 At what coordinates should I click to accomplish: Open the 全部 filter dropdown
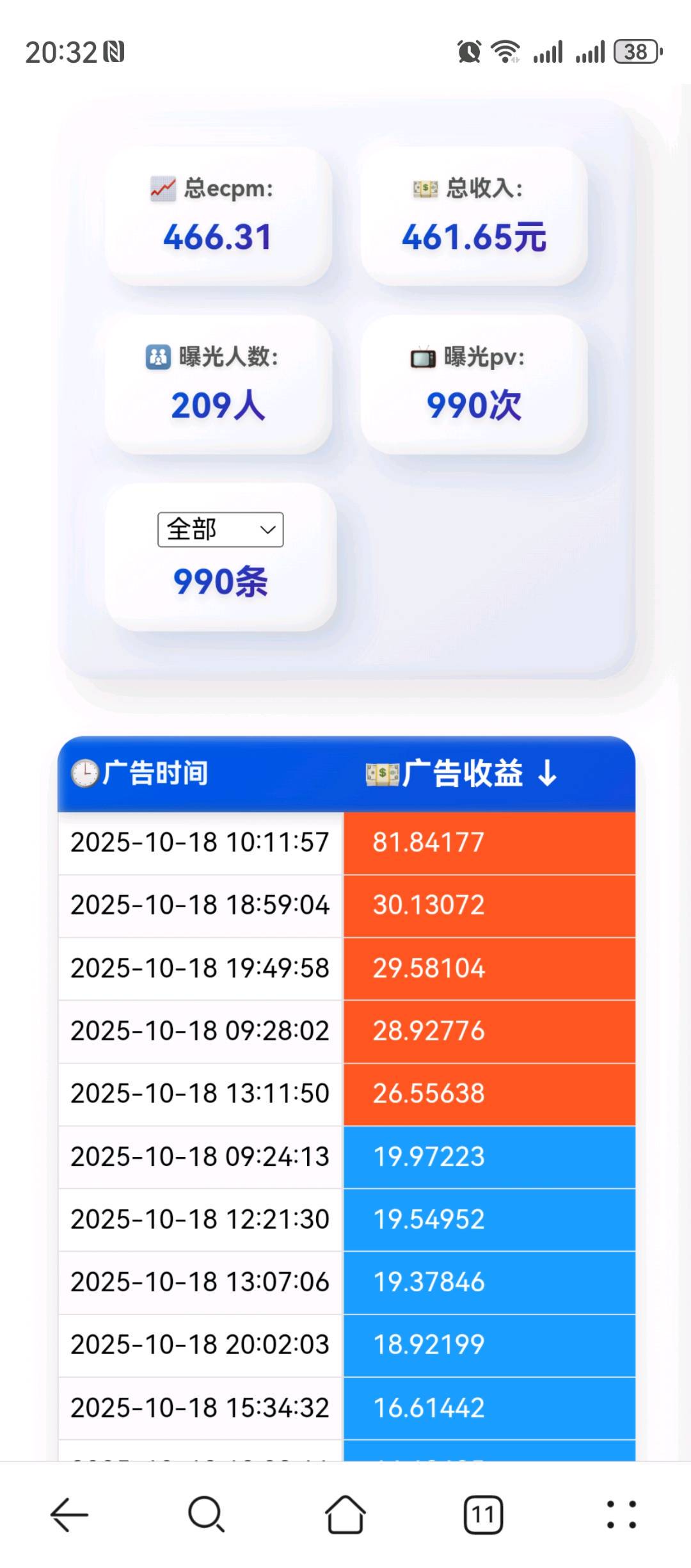220,529
